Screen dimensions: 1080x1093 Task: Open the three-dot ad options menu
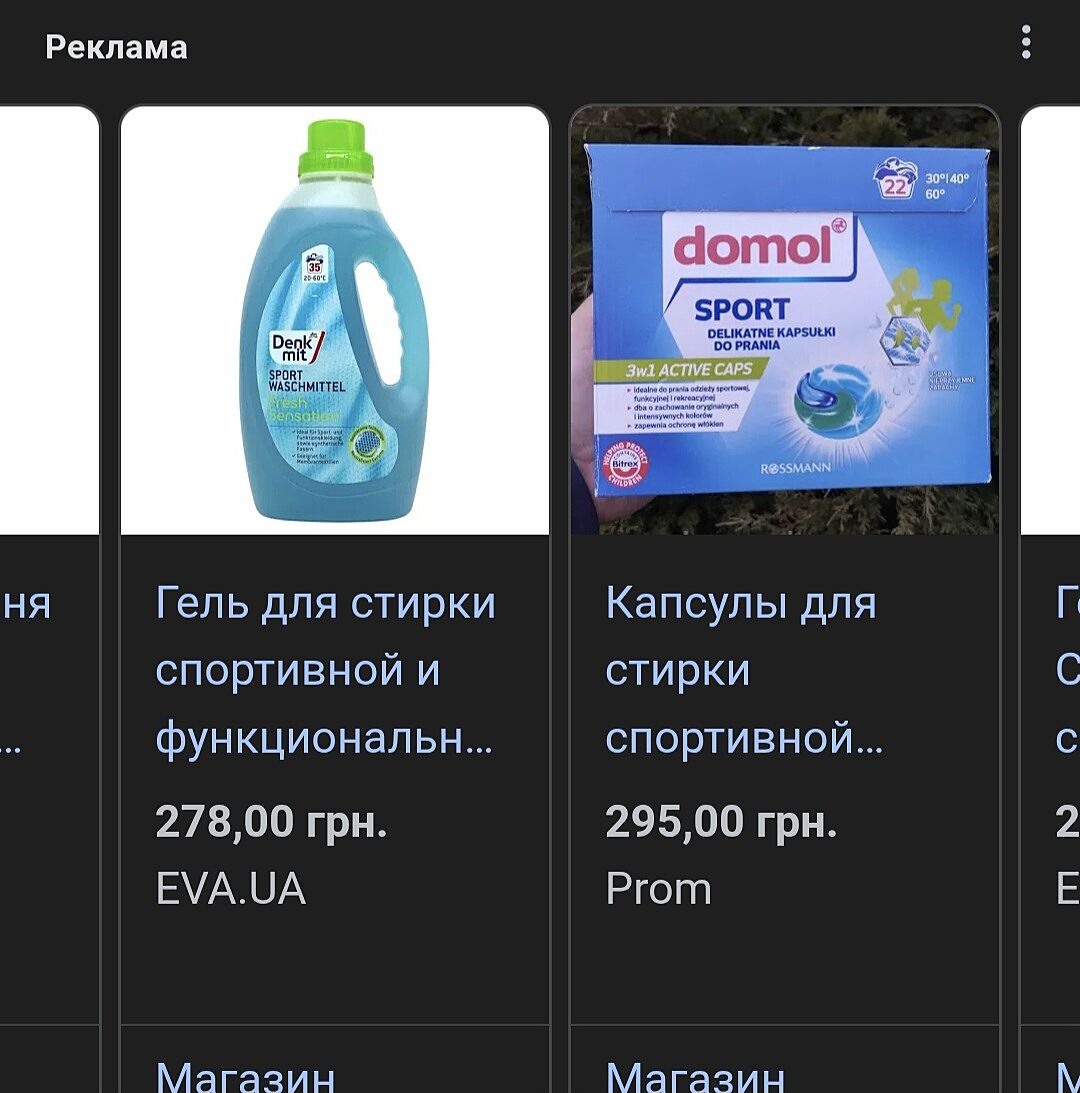[1025, 43]
